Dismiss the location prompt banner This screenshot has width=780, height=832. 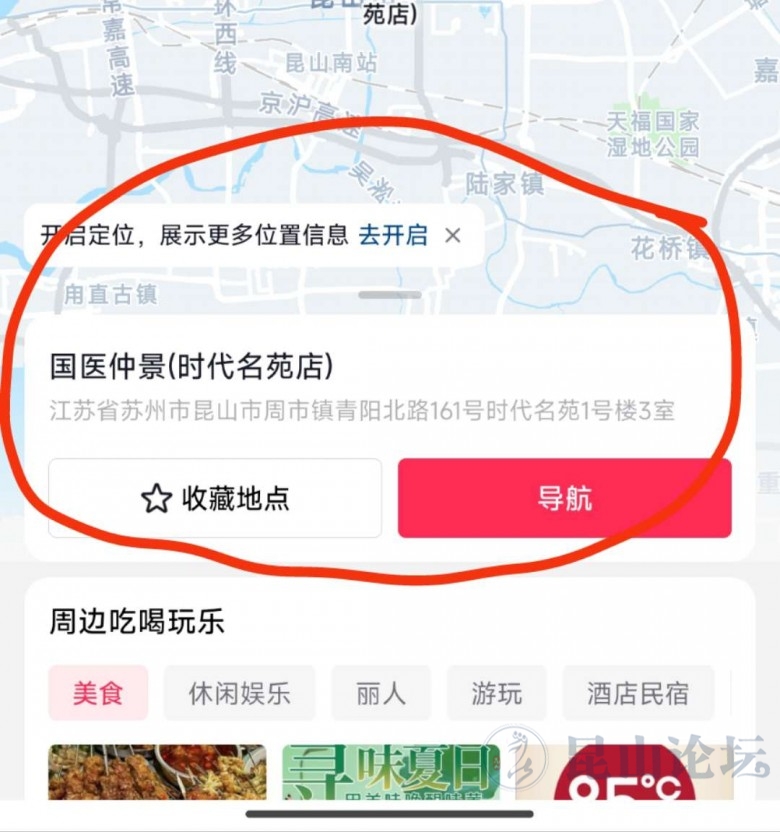click(453, 236)
